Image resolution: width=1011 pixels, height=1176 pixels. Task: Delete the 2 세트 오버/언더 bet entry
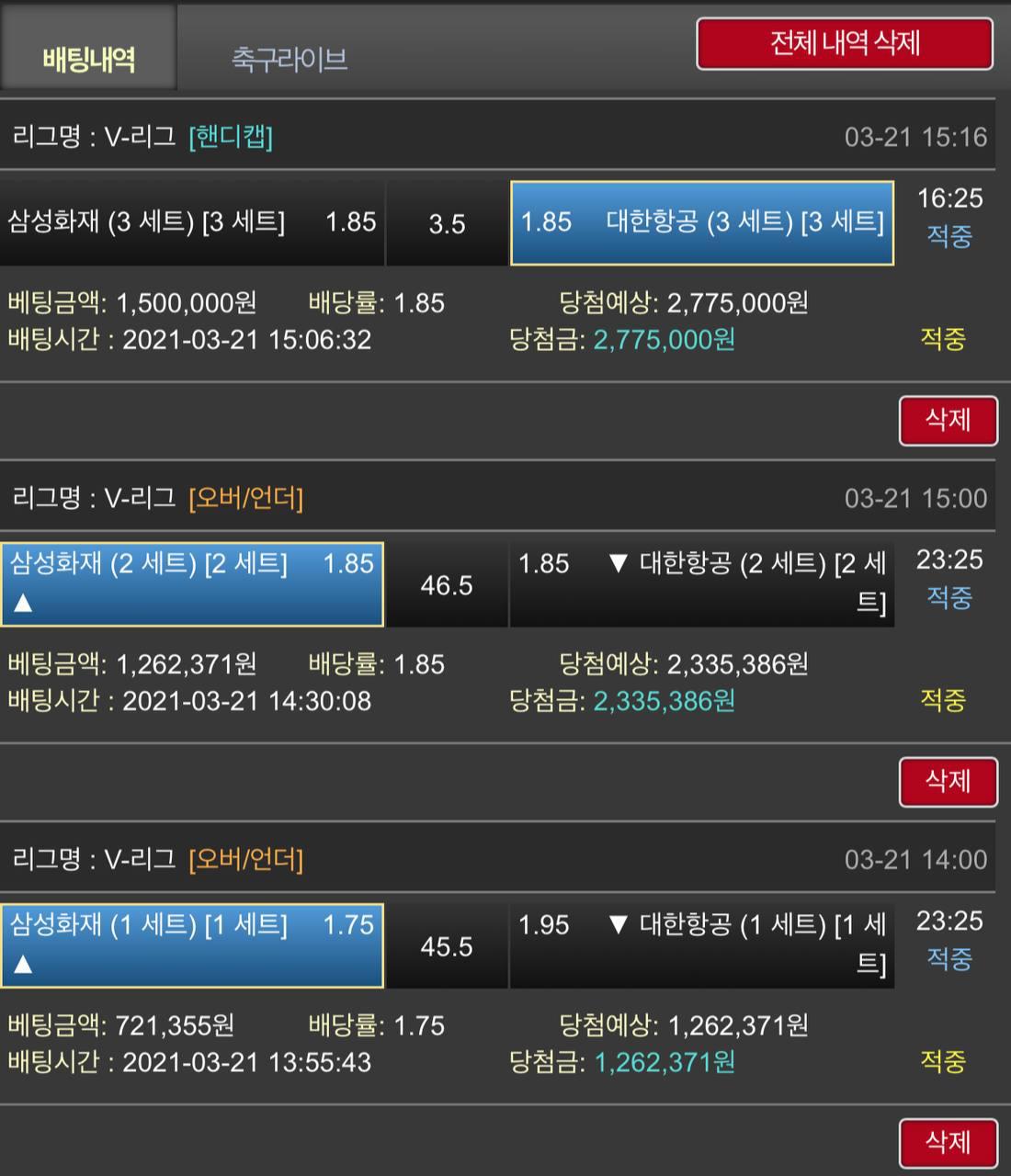click(x=948, y=782)
